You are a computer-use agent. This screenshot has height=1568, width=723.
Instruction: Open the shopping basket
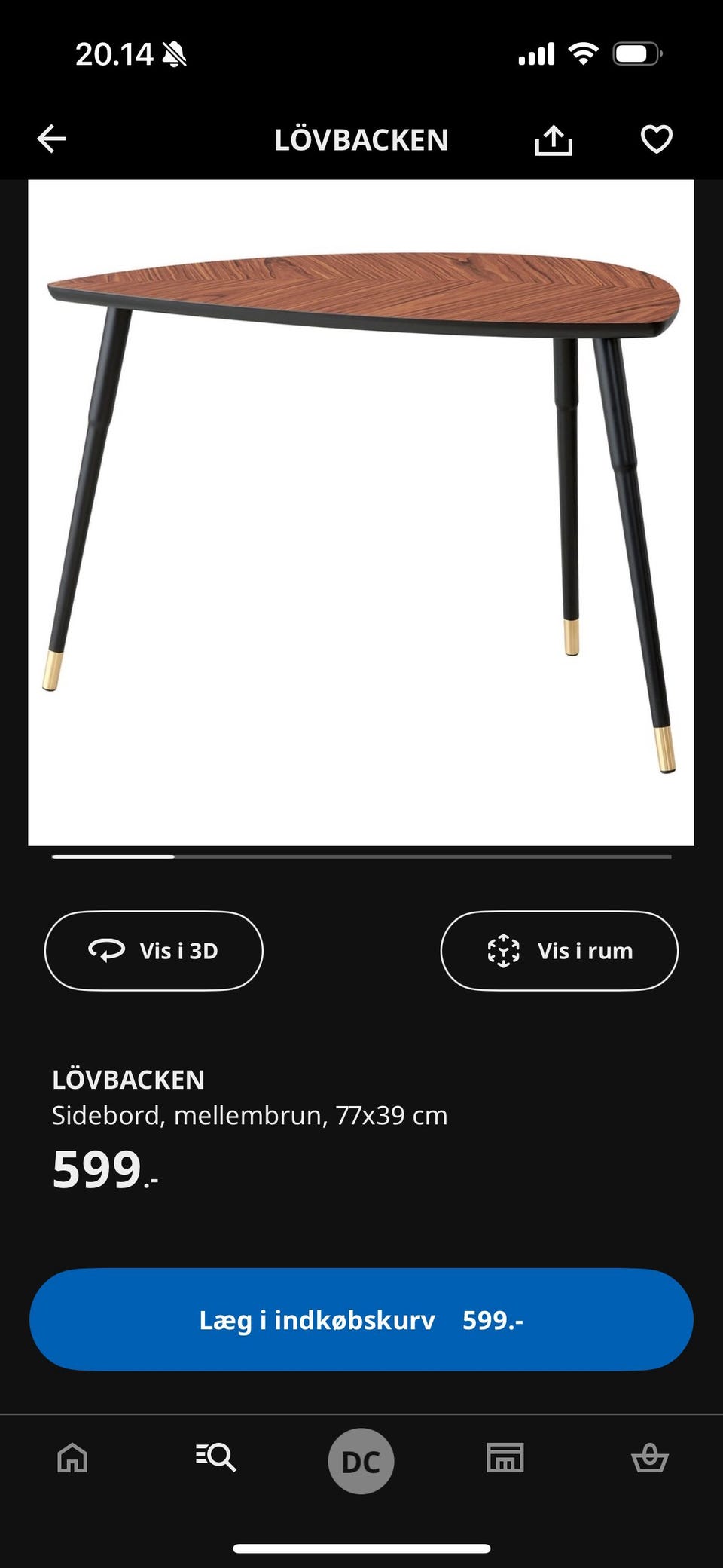click(651, 1459)
